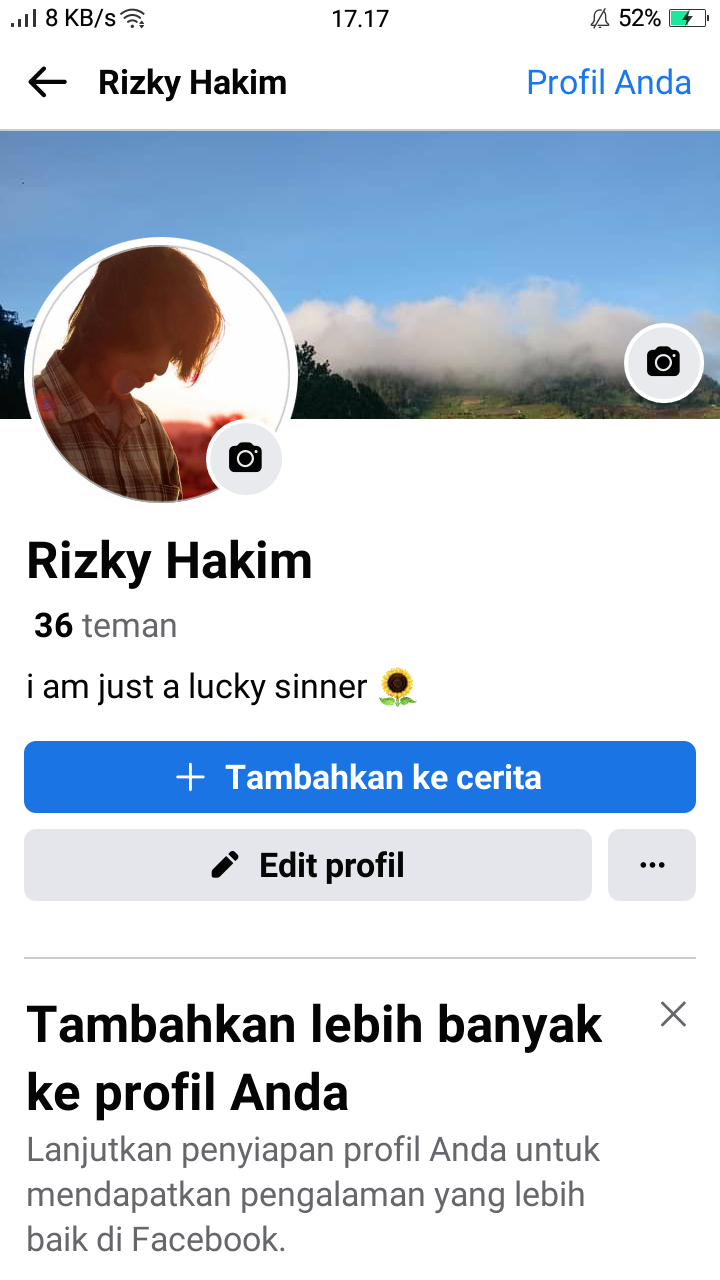This screenshot has width=720, height=1280.
Task: Change profile picture via camera icon
Action: click(x=245, y=458)
